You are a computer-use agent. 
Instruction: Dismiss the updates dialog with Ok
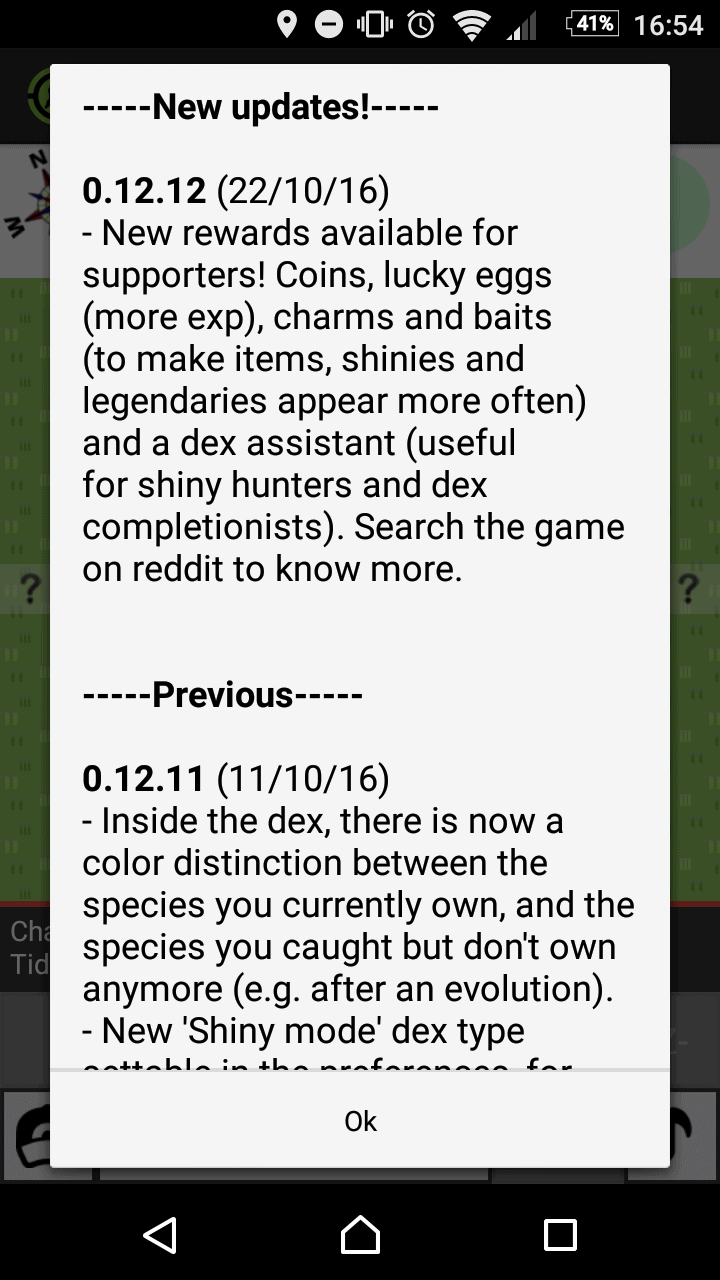(360, 1121)
